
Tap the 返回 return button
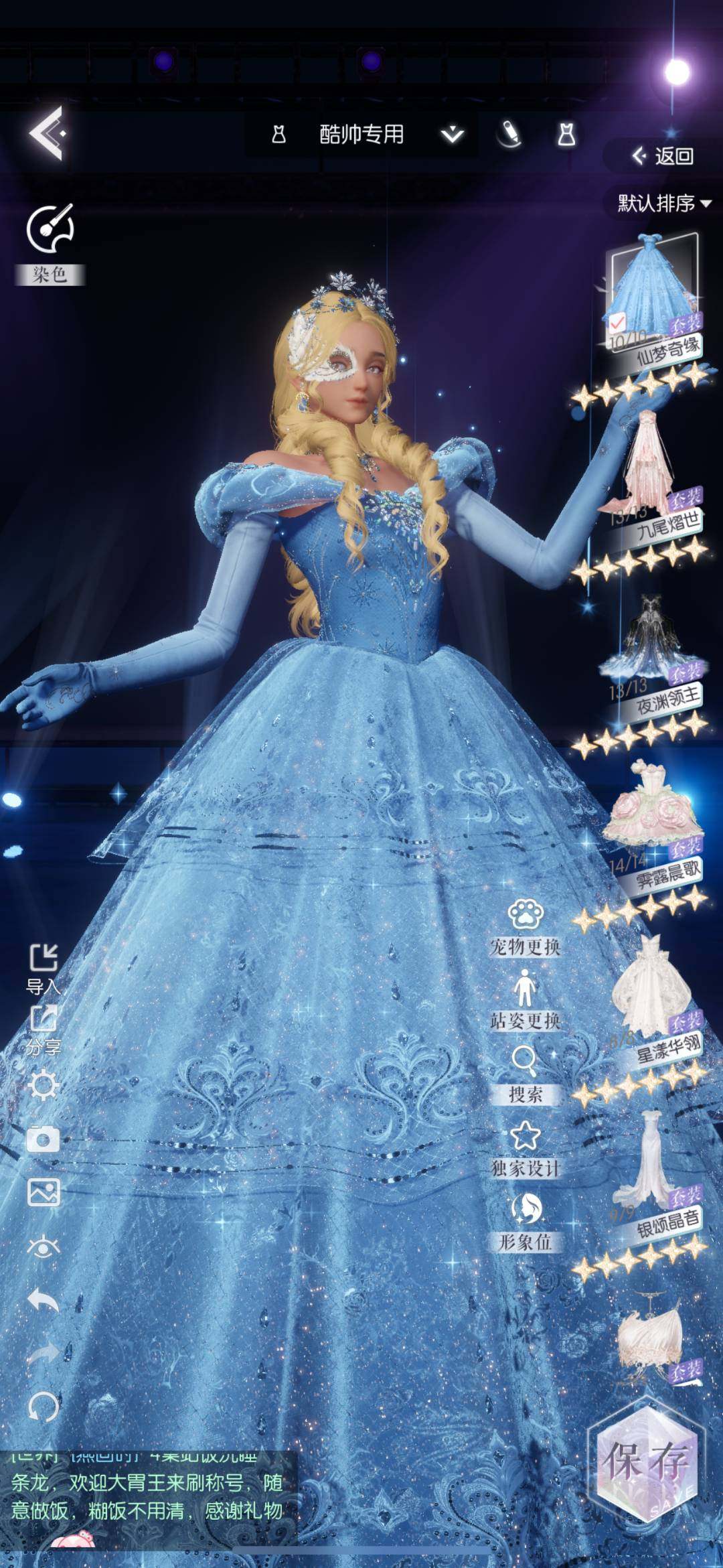point(663,156)
